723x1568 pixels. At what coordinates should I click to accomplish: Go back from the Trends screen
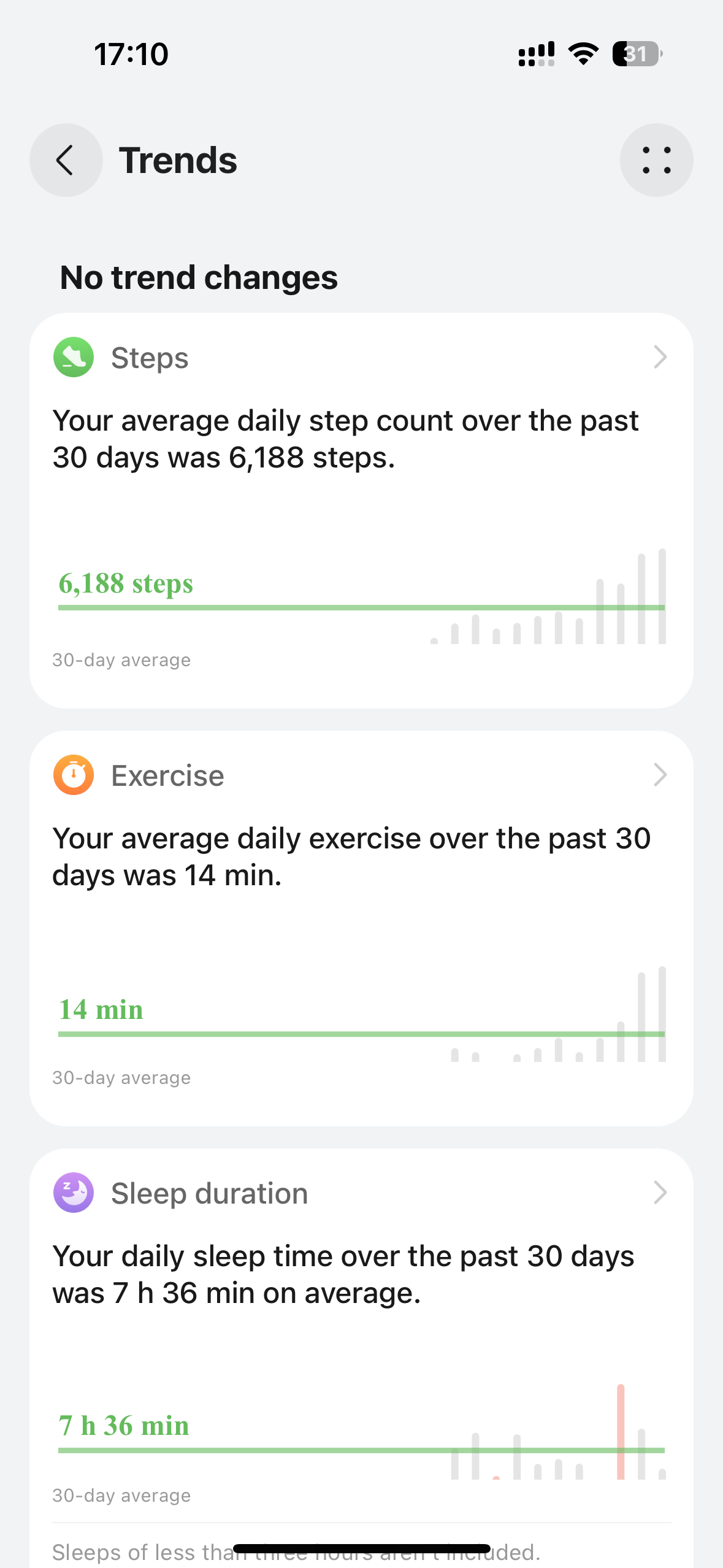66,160
